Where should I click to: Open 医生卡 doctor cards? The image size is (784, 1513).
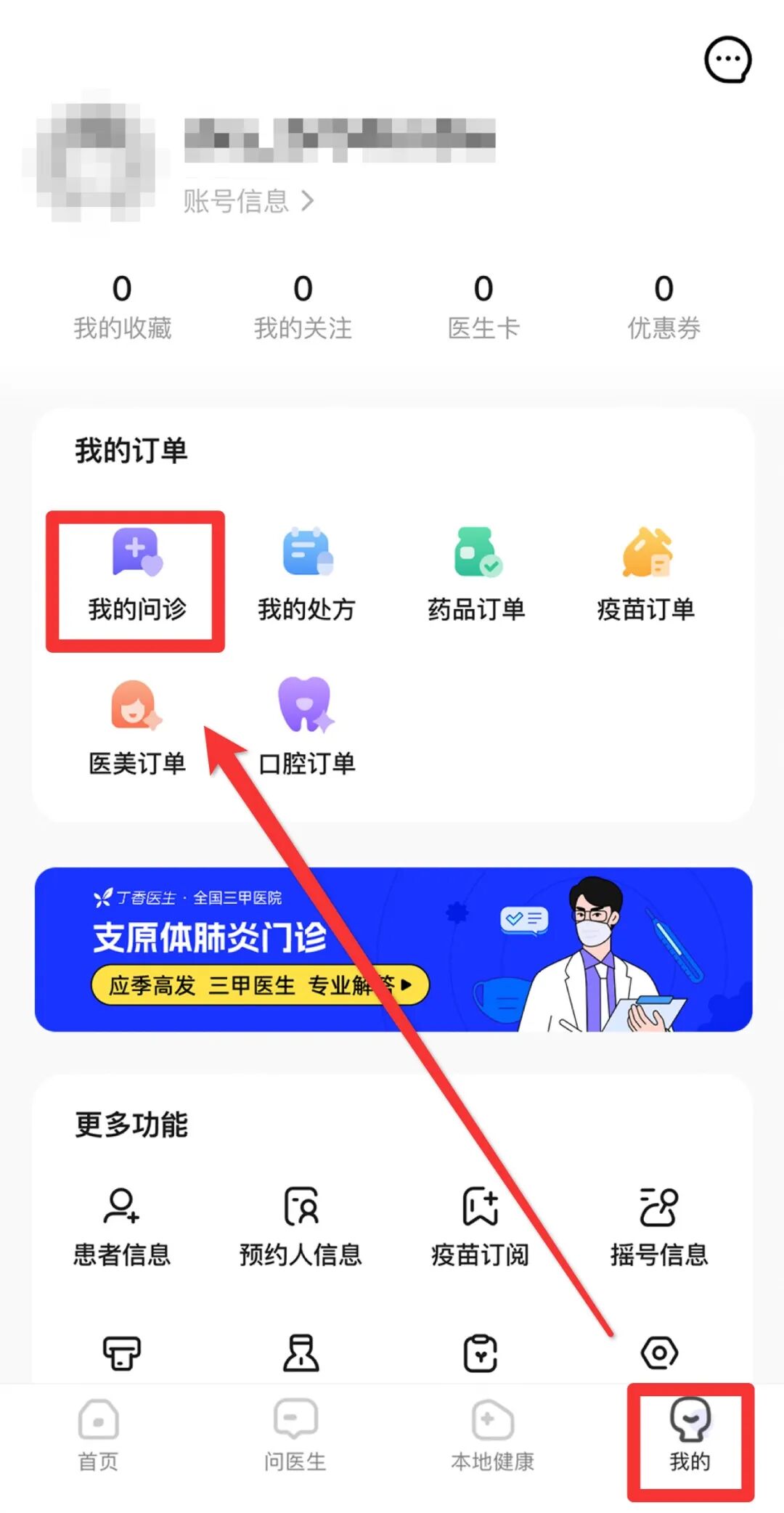(x=483, y=307)
